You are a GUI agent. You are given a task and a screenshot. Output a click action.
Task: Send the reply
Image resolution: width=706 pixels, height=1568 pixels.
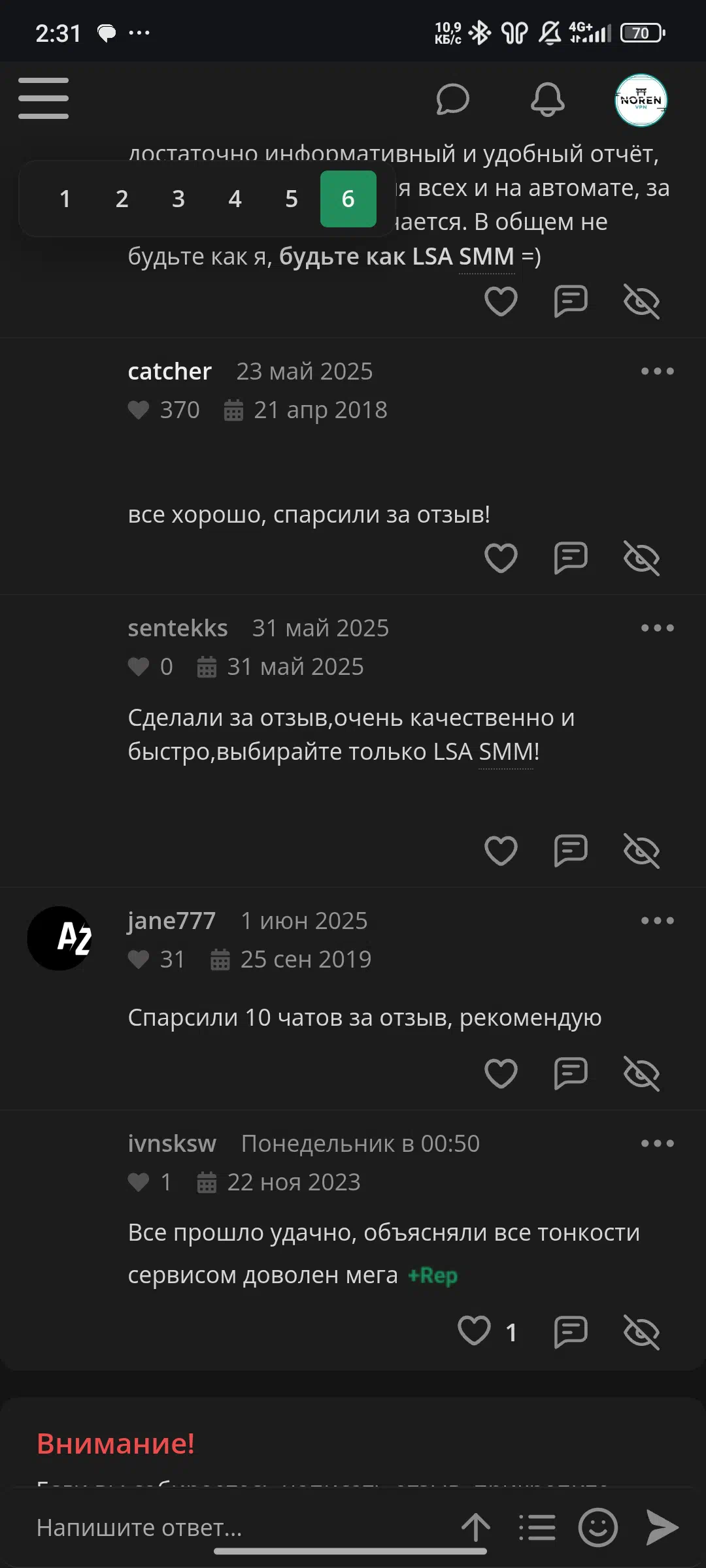coord(661,1527)
